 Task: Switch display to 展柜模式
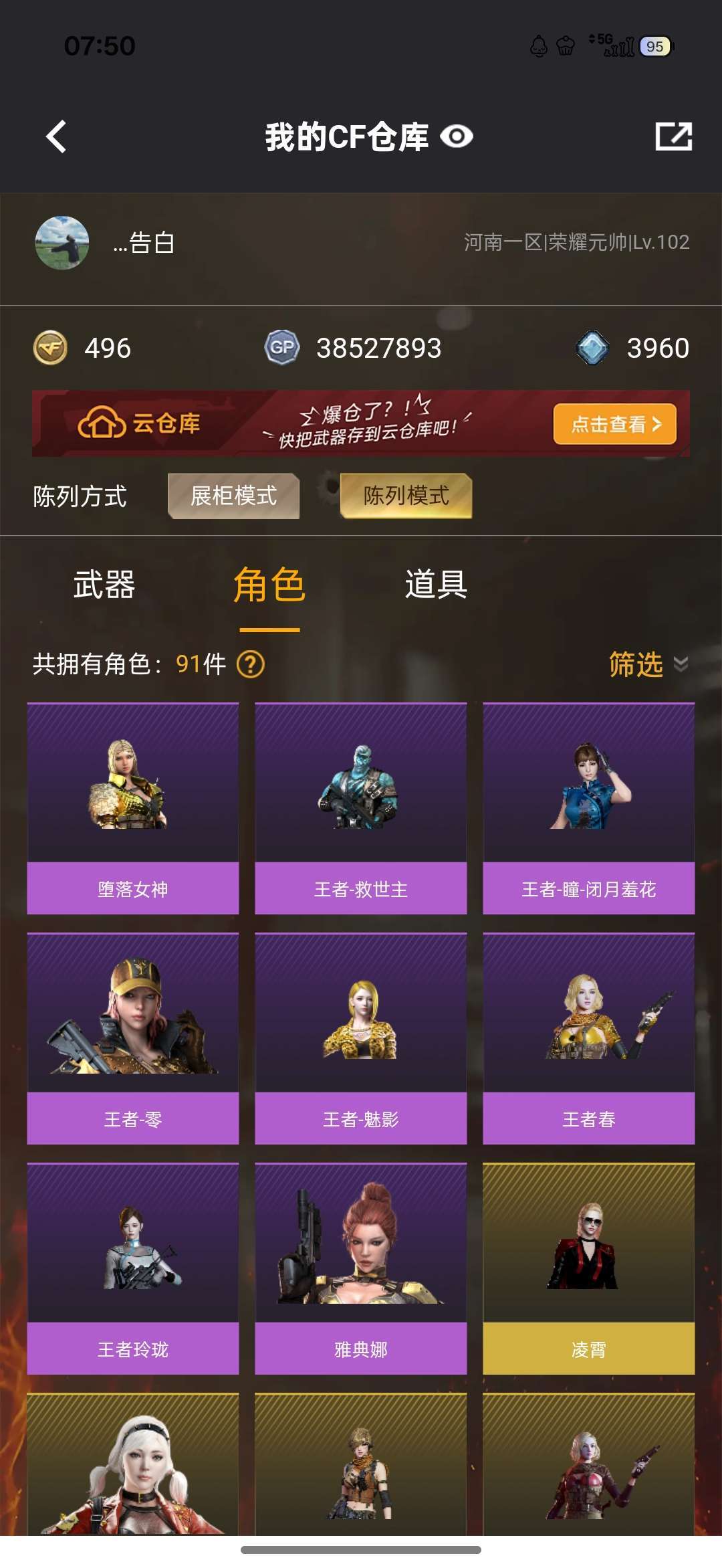point(235,495)
